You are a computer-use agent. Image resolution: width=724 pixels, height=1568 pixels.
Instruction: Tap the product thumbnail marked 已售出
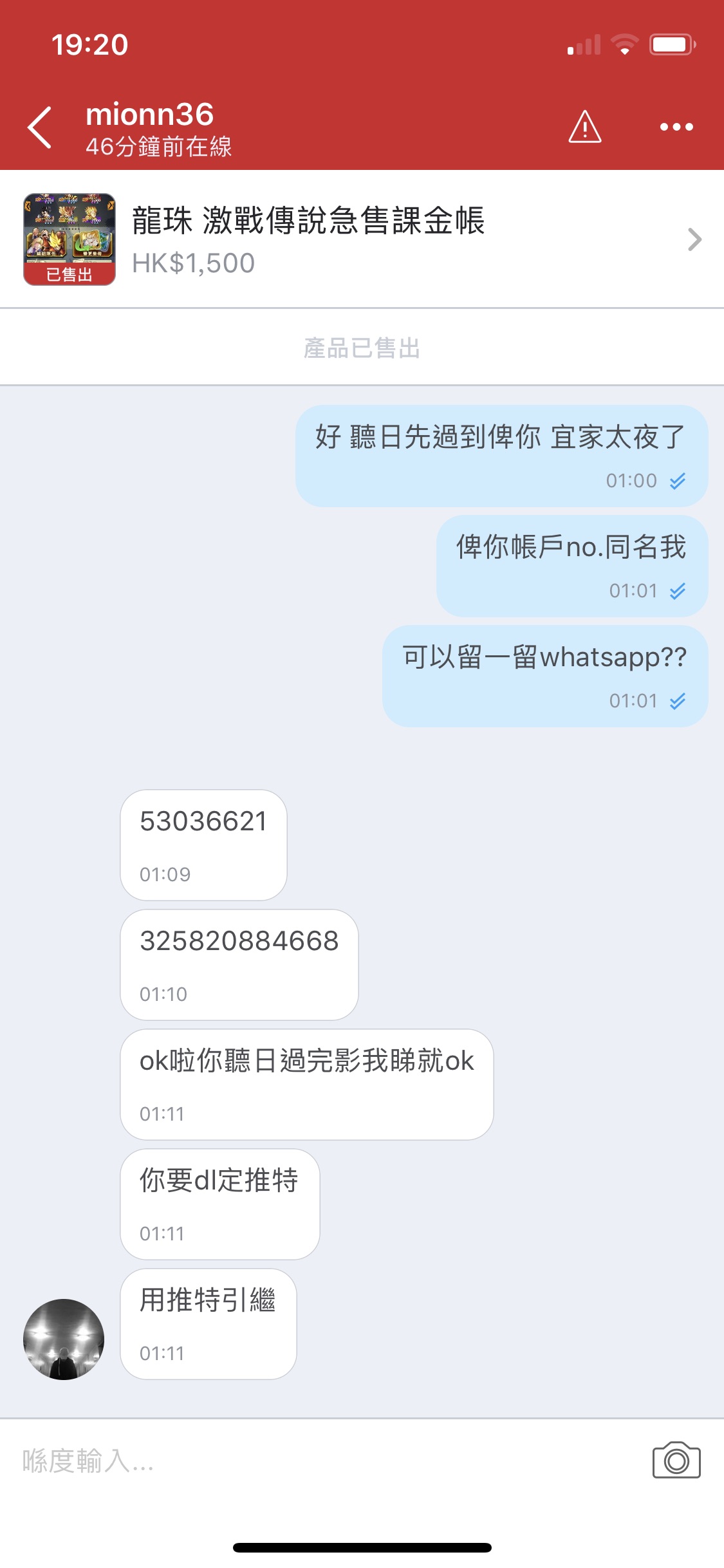[x=69, y=239]
